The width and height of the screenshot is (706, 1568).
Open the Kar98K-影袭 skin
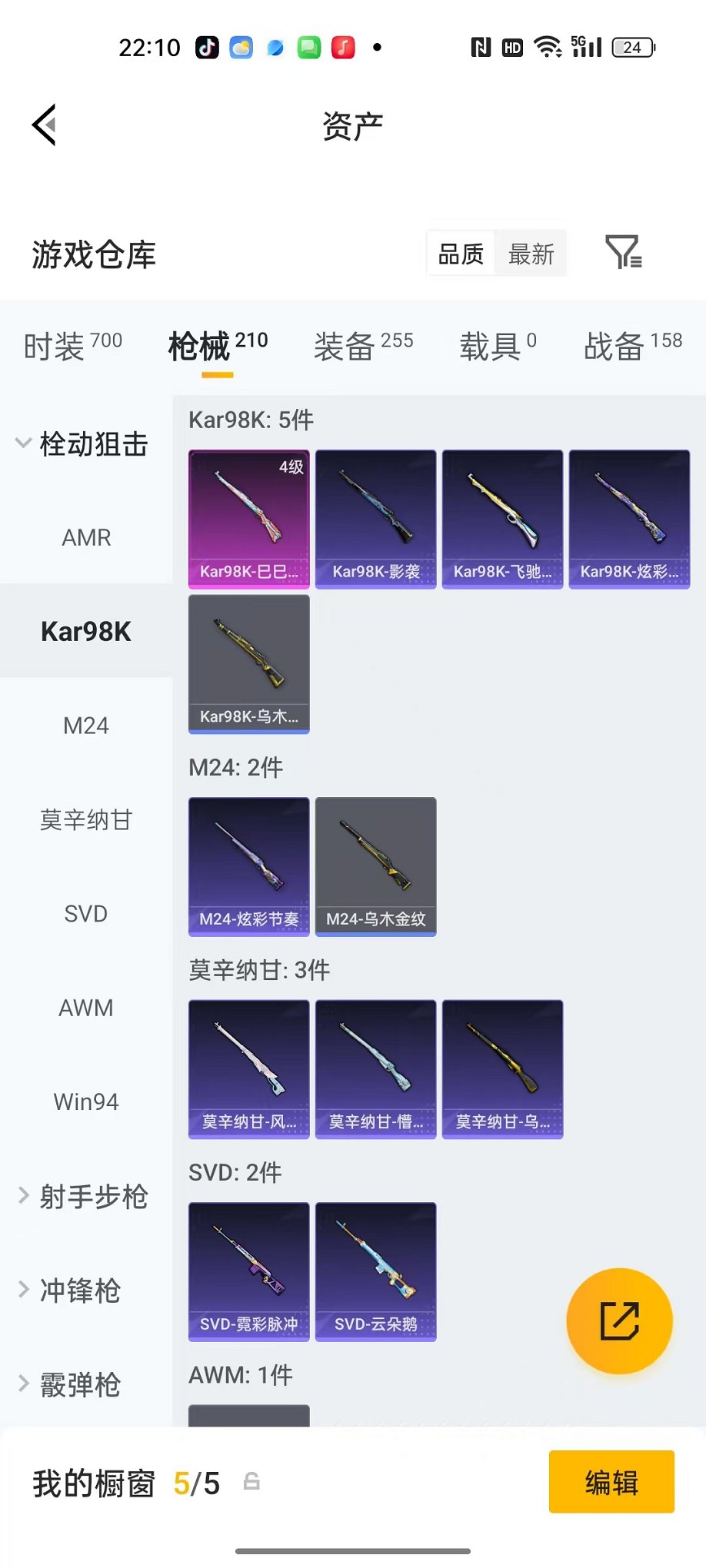(376, 519)
